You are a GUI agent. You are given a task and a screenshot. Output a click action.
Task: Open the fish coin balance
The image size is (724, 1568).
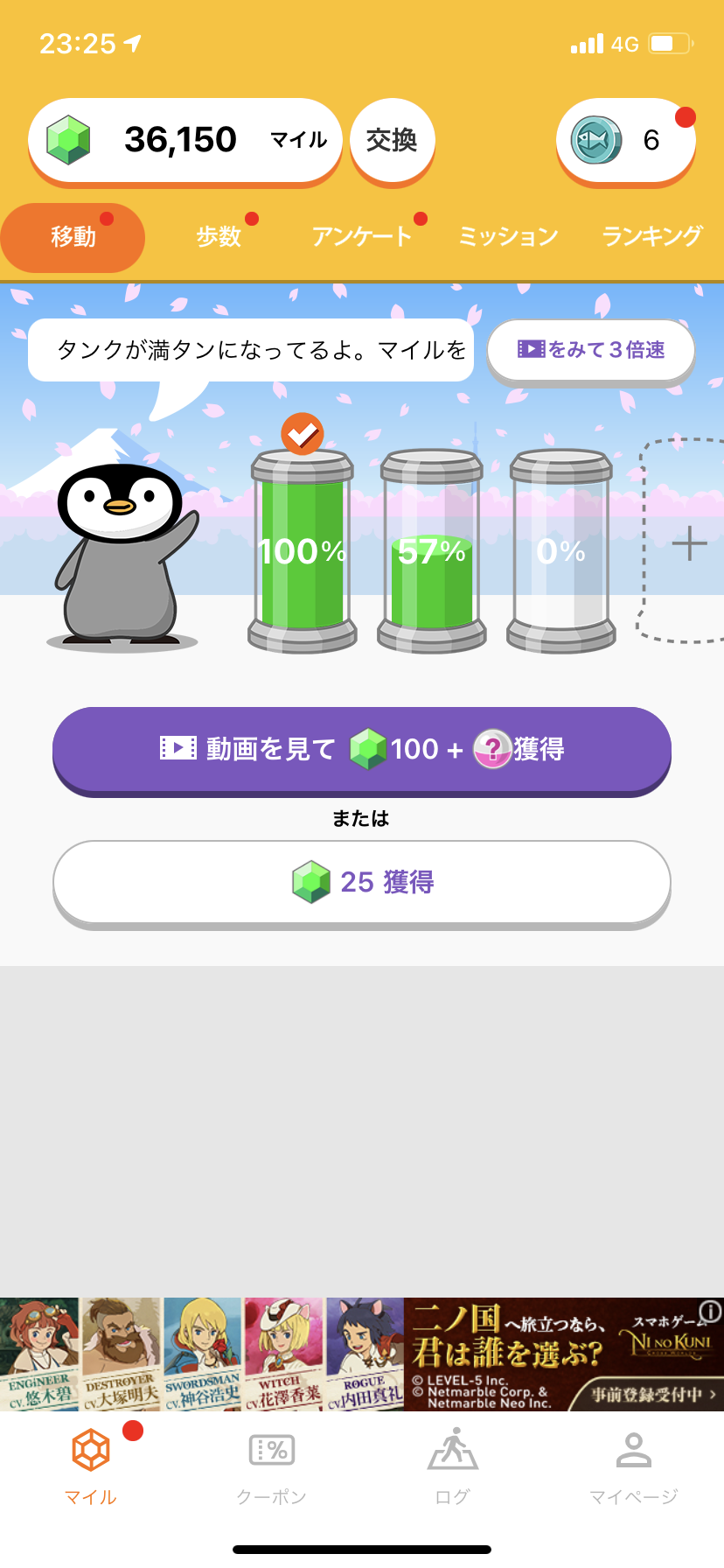point(624,140)
